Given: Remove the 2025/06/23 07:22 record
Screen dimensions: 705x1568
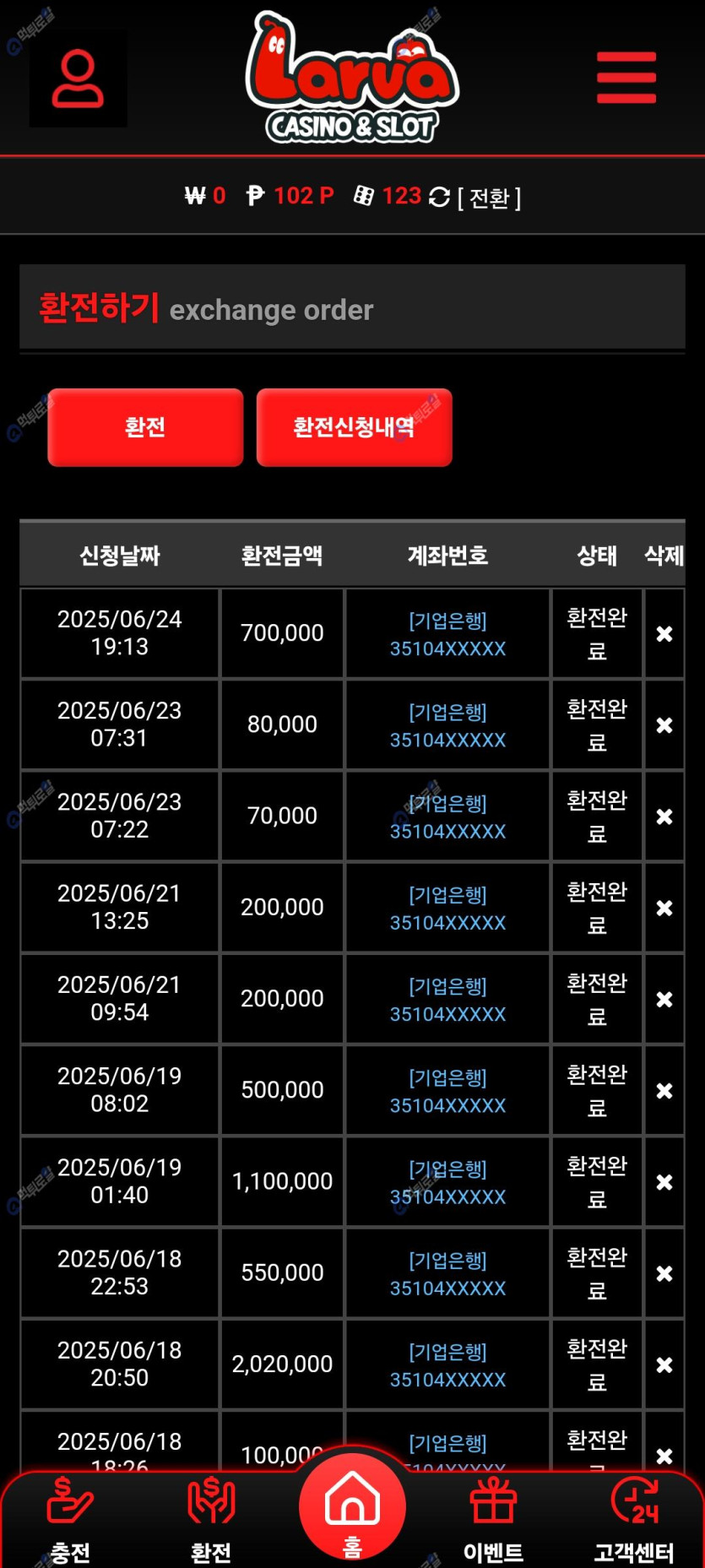Looking at the screenshot, I should [664, 817].
